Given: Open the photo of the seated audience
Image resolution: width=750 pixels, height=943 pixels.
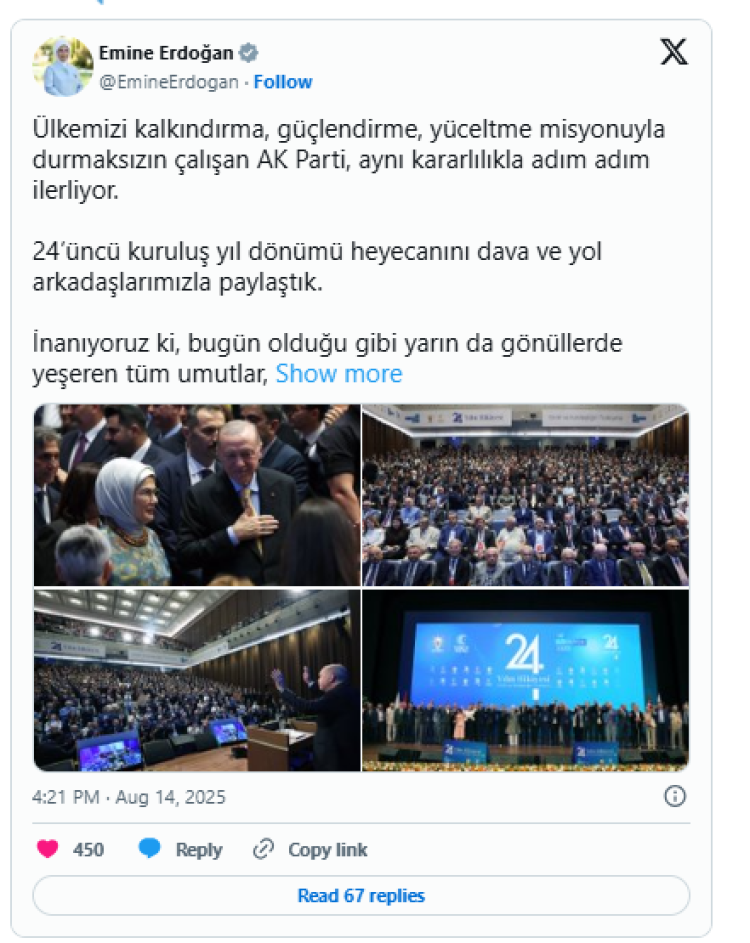Looking at the screenshot, I should click(x=525, y=495).
